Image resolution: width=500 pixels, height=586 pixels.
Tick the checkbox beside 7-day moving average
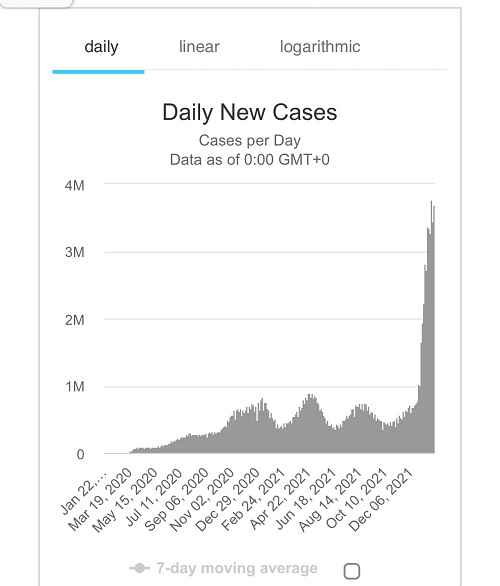point(352,571)
